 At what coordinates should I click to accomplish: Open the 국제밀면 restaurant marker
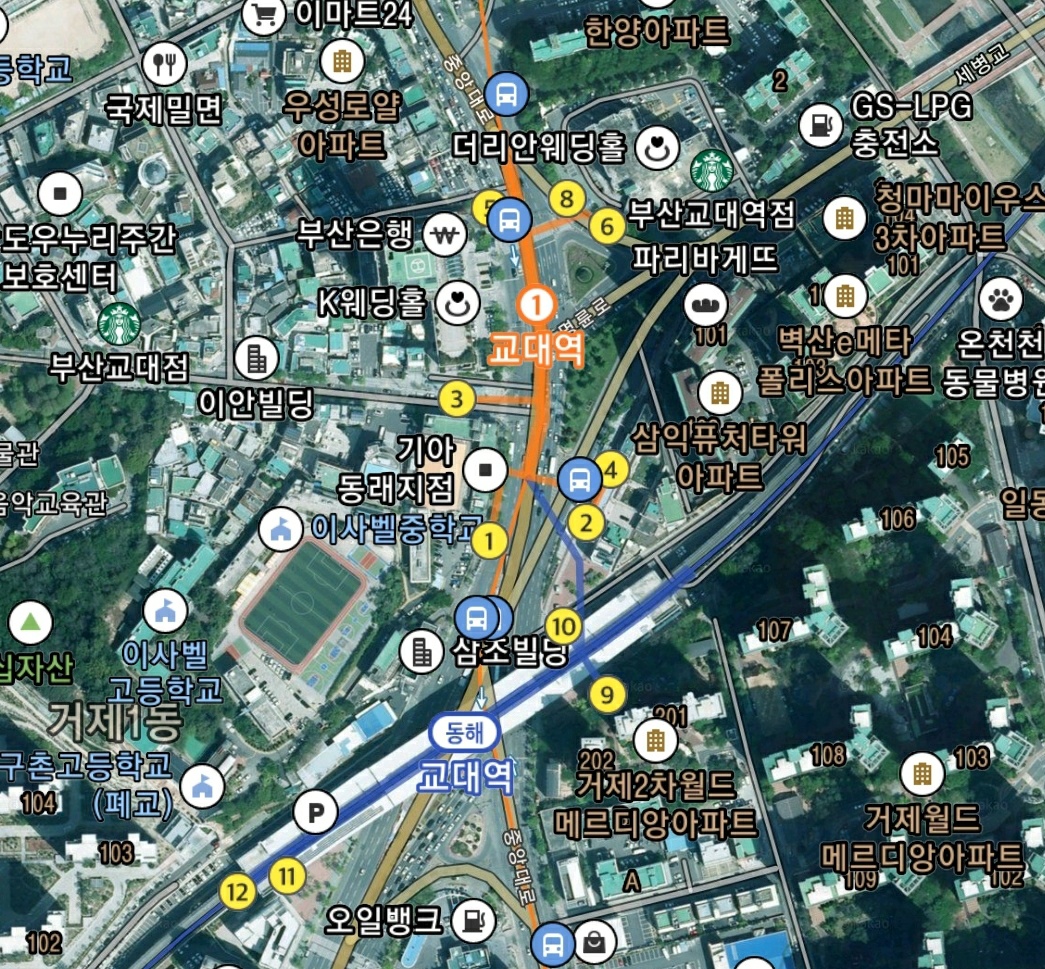coord(166,65)
